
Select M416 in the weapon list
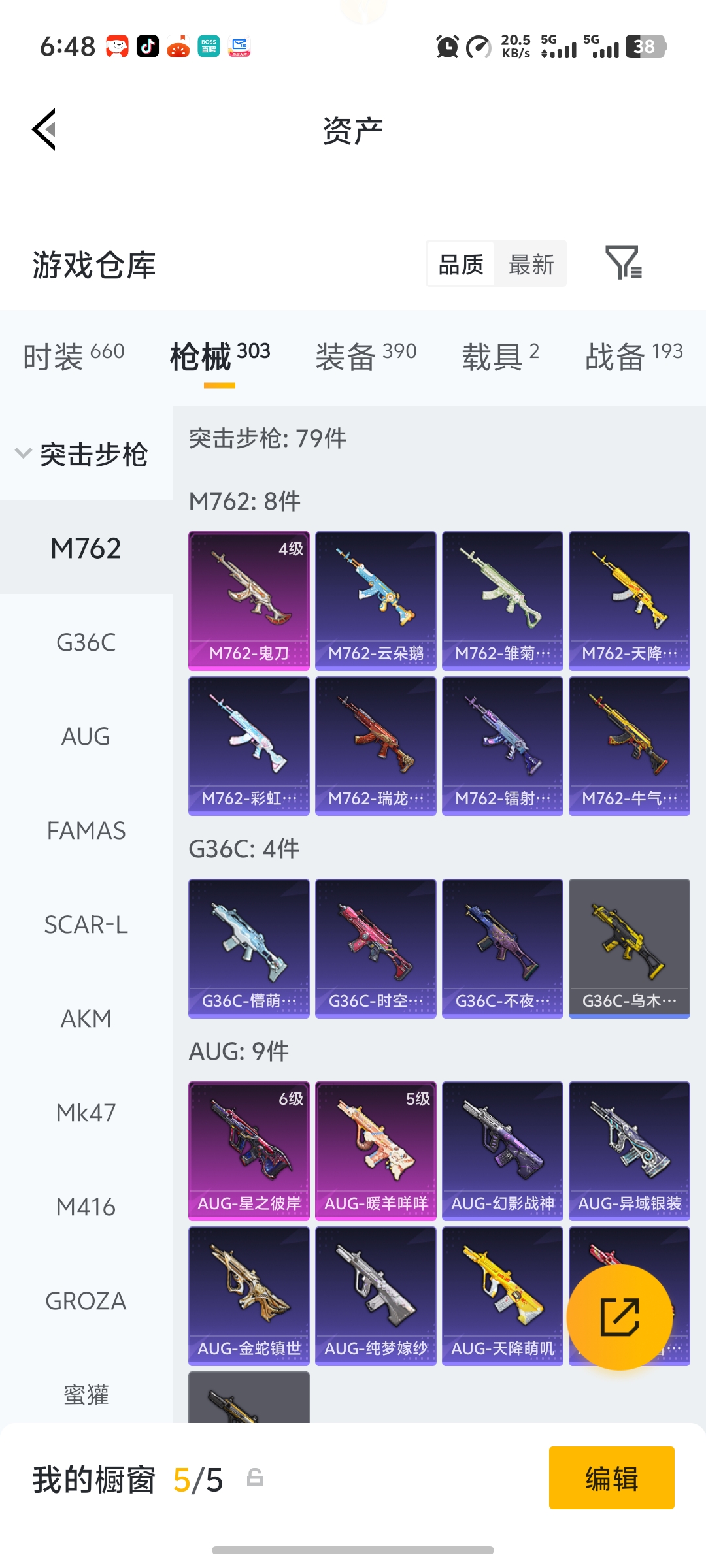(86, 1207)
